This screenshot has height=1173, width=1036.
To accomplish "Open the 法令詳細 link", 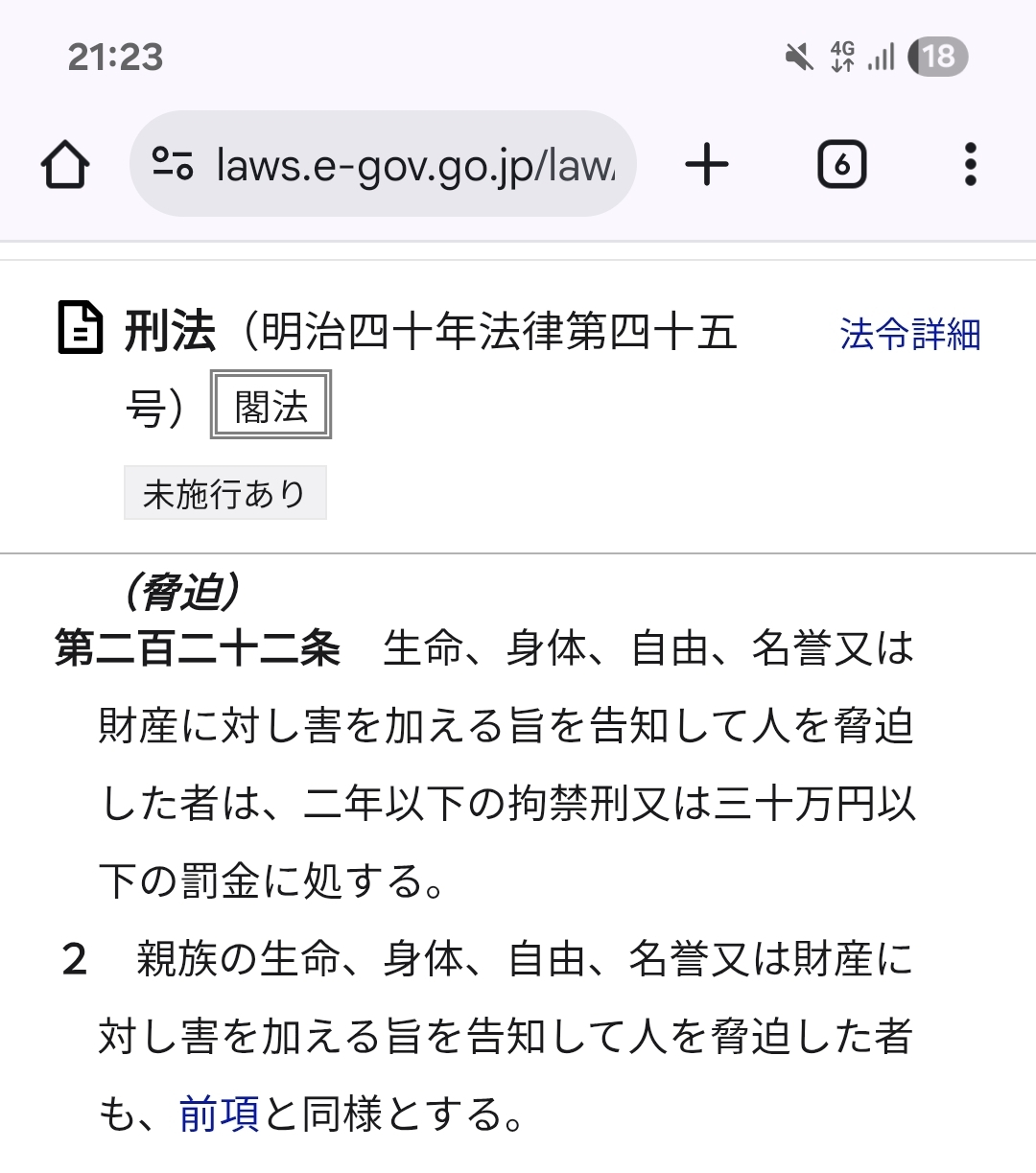I will 909,334.
